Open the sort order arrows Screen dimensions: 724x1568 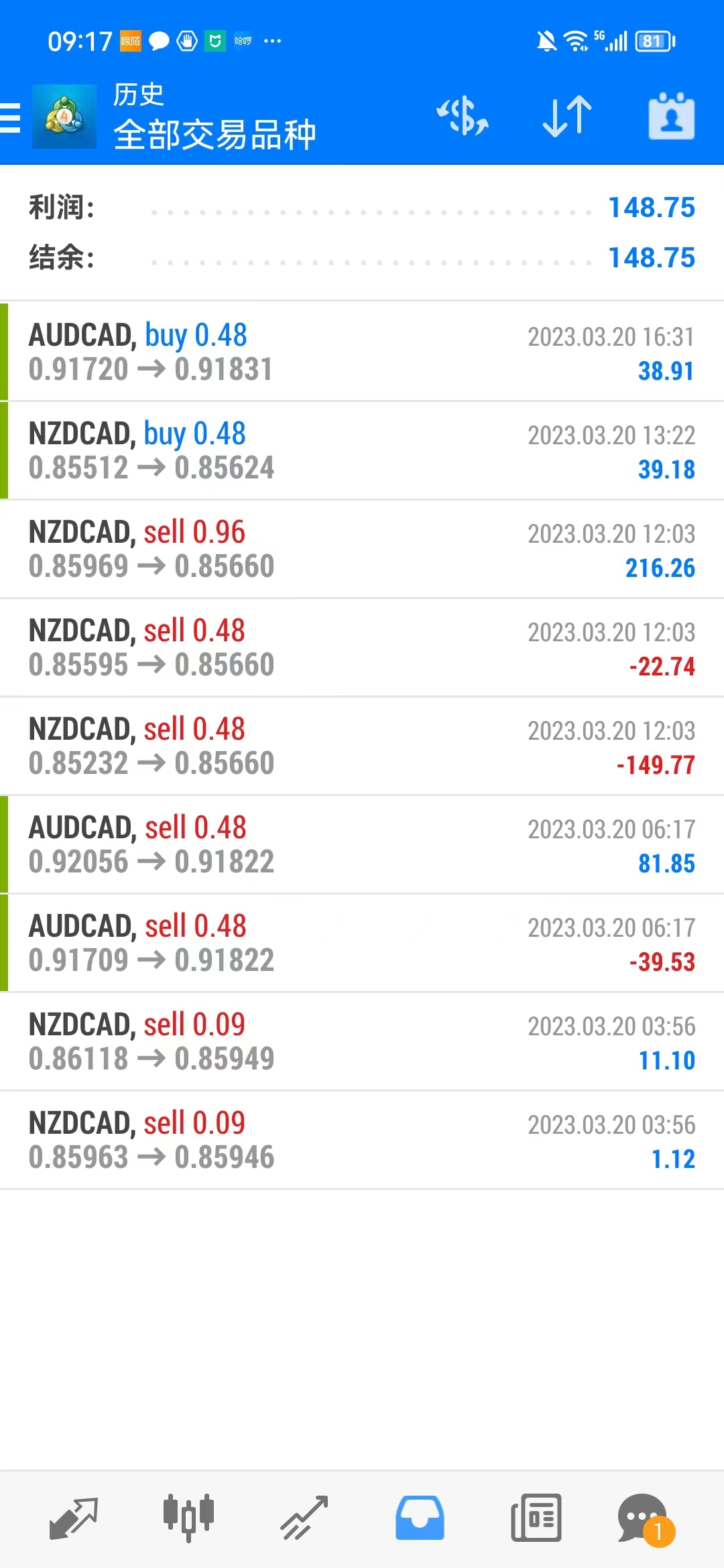tap(567, 117)
